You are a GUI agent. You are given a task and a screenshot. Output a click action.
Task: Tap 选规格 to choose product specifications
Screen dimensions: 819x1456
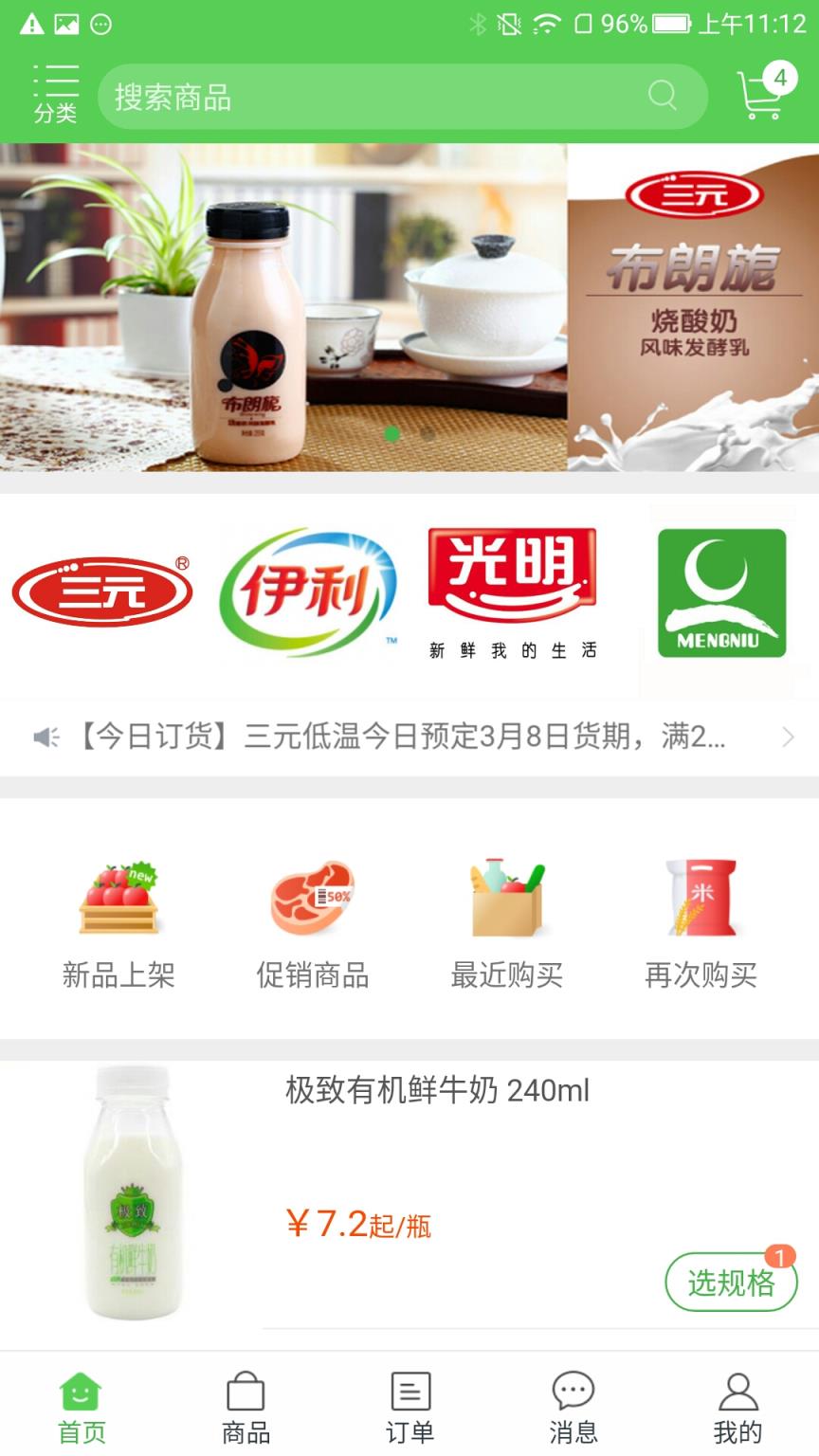pos(731,1282)
